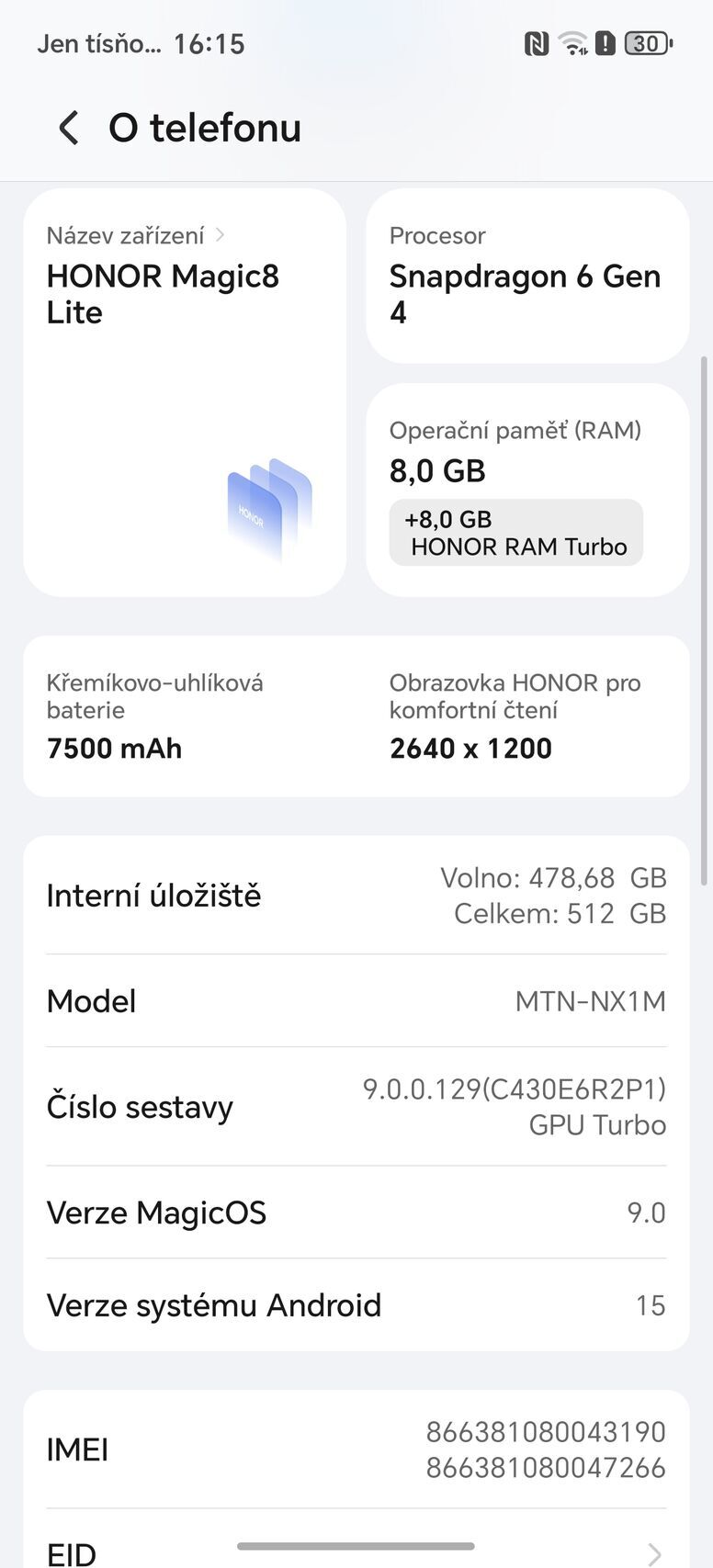Tap the back arrow on O telefonu screen
The height and width of the screenshot is (1568, 713).
(66, 128)
